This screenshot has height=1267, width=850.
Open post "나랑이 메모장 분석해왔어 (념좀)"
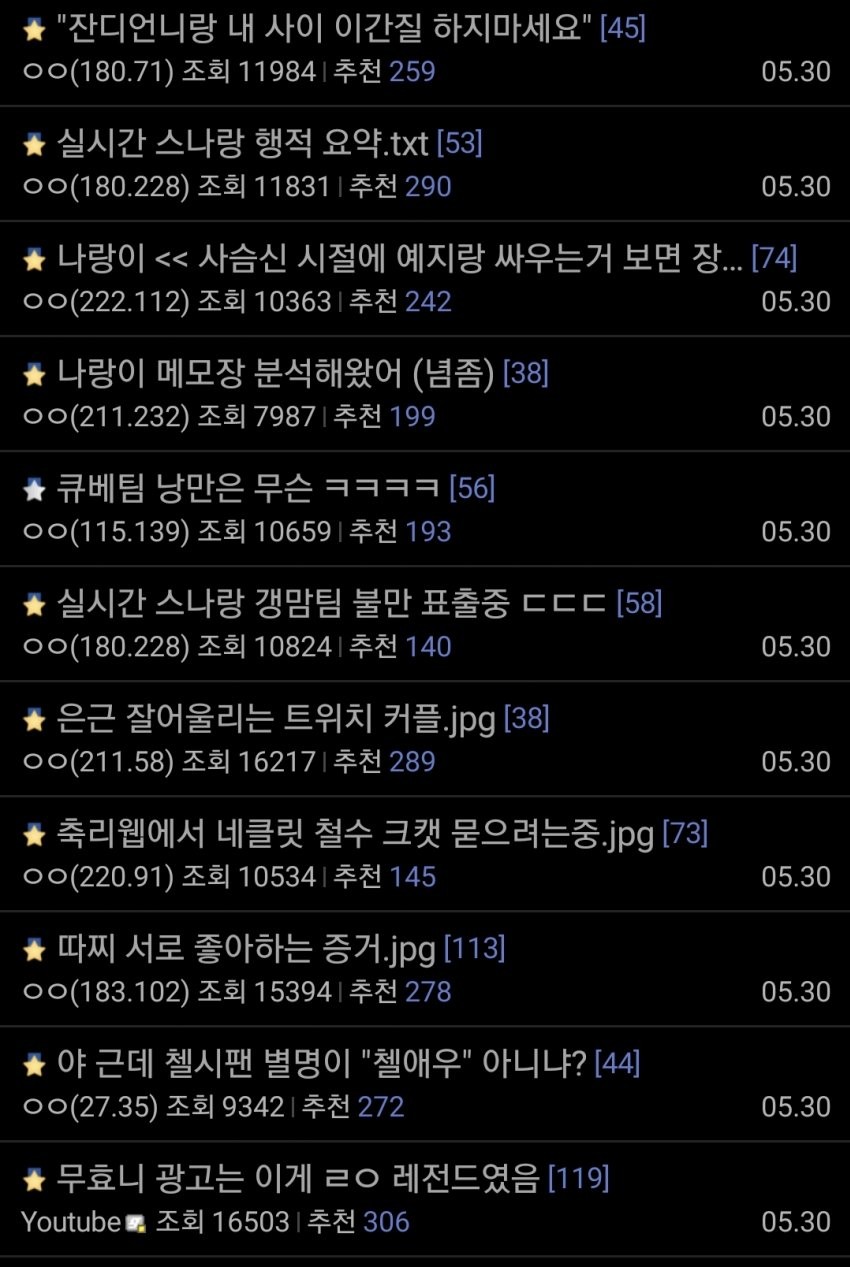point(276,374)
